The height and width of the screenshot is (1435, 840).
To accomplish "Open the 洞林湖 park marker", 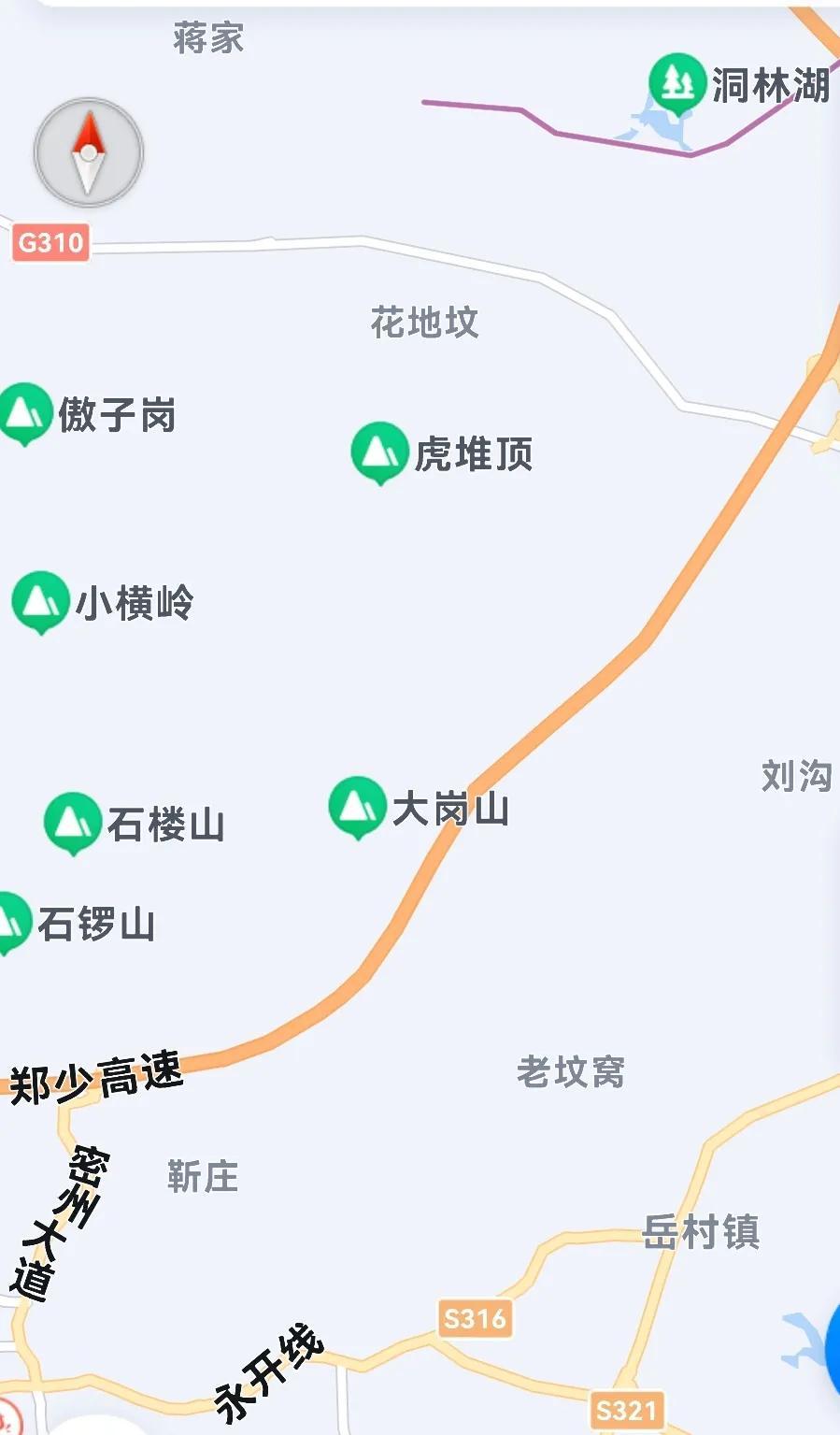I will (x=676, y=84).
